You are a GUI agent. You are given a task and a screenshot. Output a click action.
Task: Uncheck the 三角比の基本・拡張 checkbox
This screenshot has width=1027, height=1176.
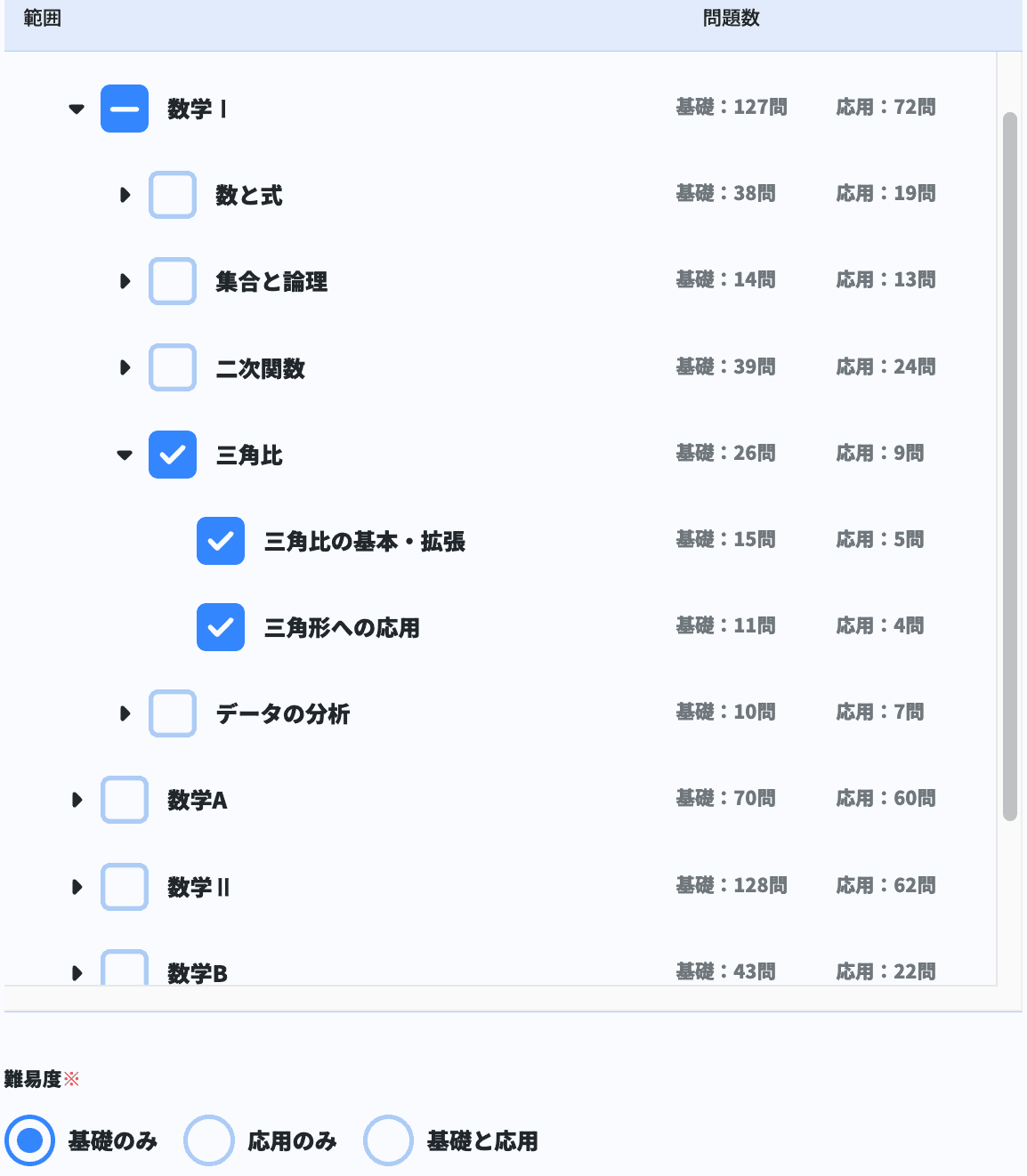point(220,541)
